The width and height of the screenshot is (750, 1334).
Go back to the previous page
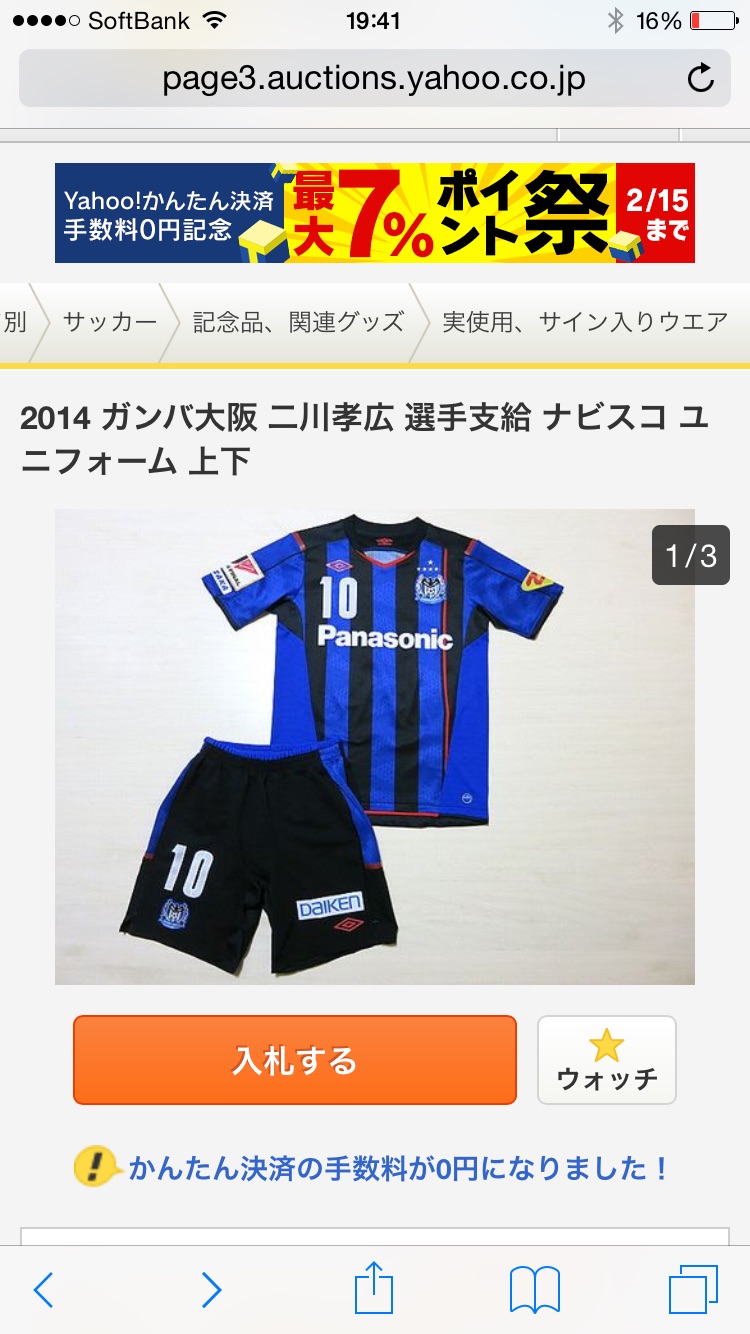coord(43,1290)
